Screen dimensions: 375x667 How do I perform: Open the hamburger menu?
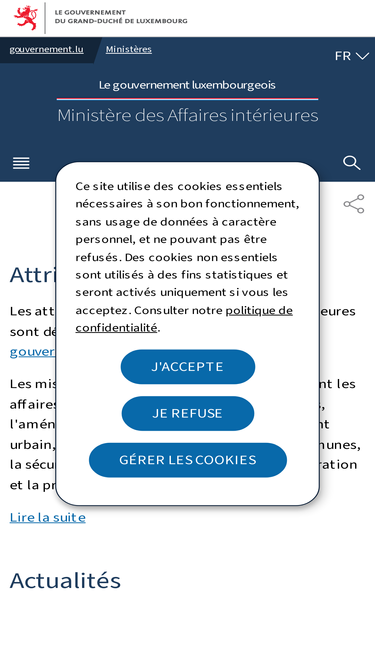click(x=21, y=163)
